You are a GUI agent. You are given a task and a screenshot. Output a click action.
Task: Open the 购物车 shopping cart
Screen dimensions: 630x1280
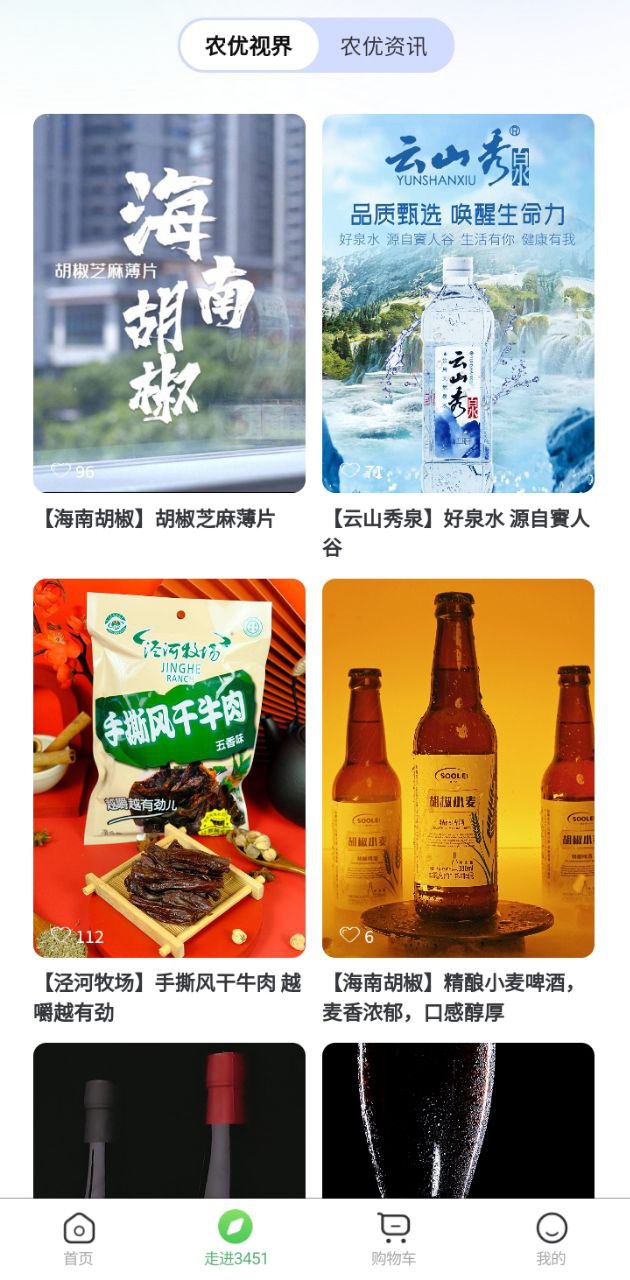(x=393, y=1238)
